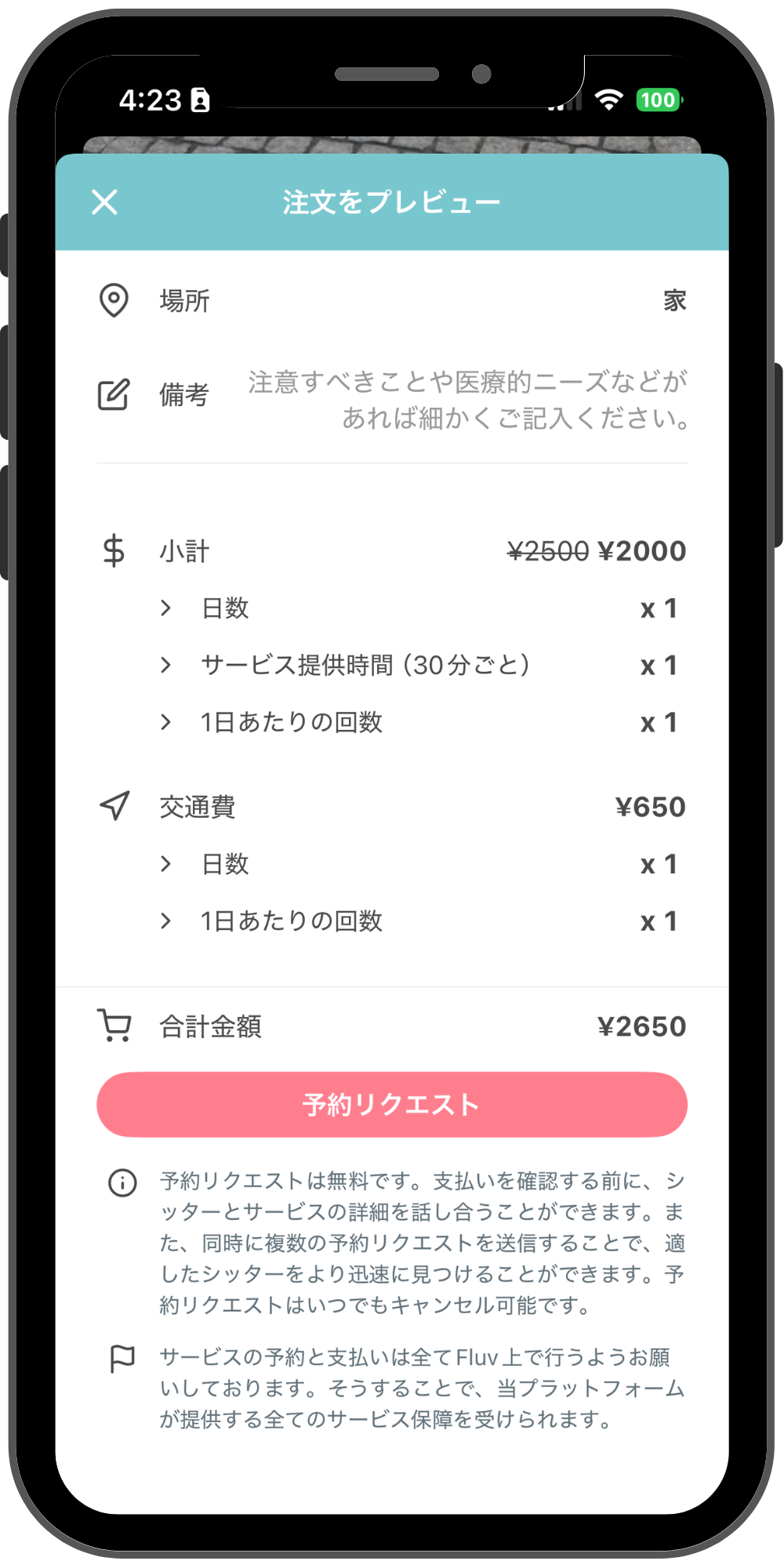Open the 場所 location row
Image resolution: width=784 pixels, height=1568 pixels.
coord(392,300)
